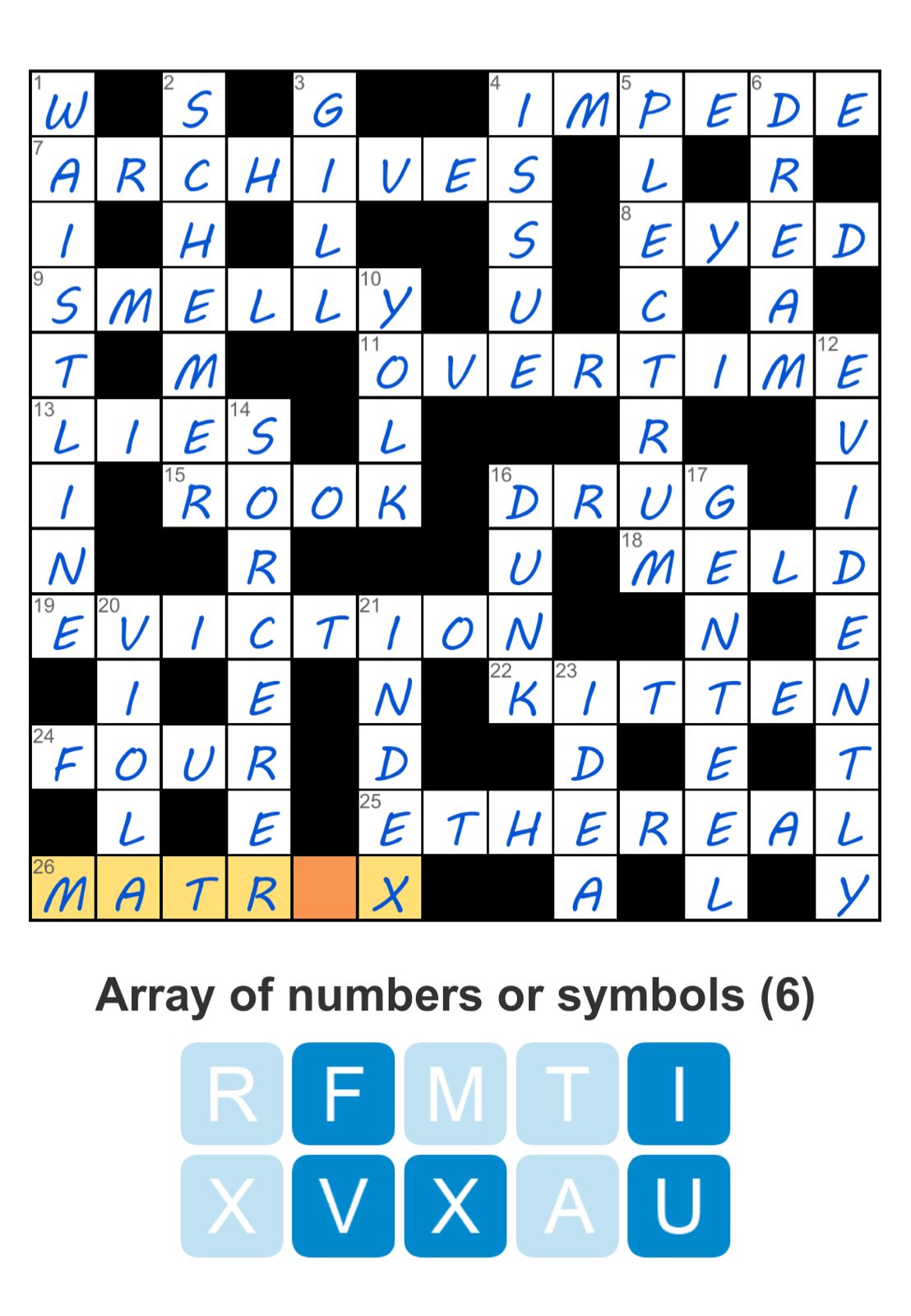Image resolution: width=911 pixels, height=1316 pixels.
Task: Tap cell 11 starting OVERTIME
Action: 391,365
